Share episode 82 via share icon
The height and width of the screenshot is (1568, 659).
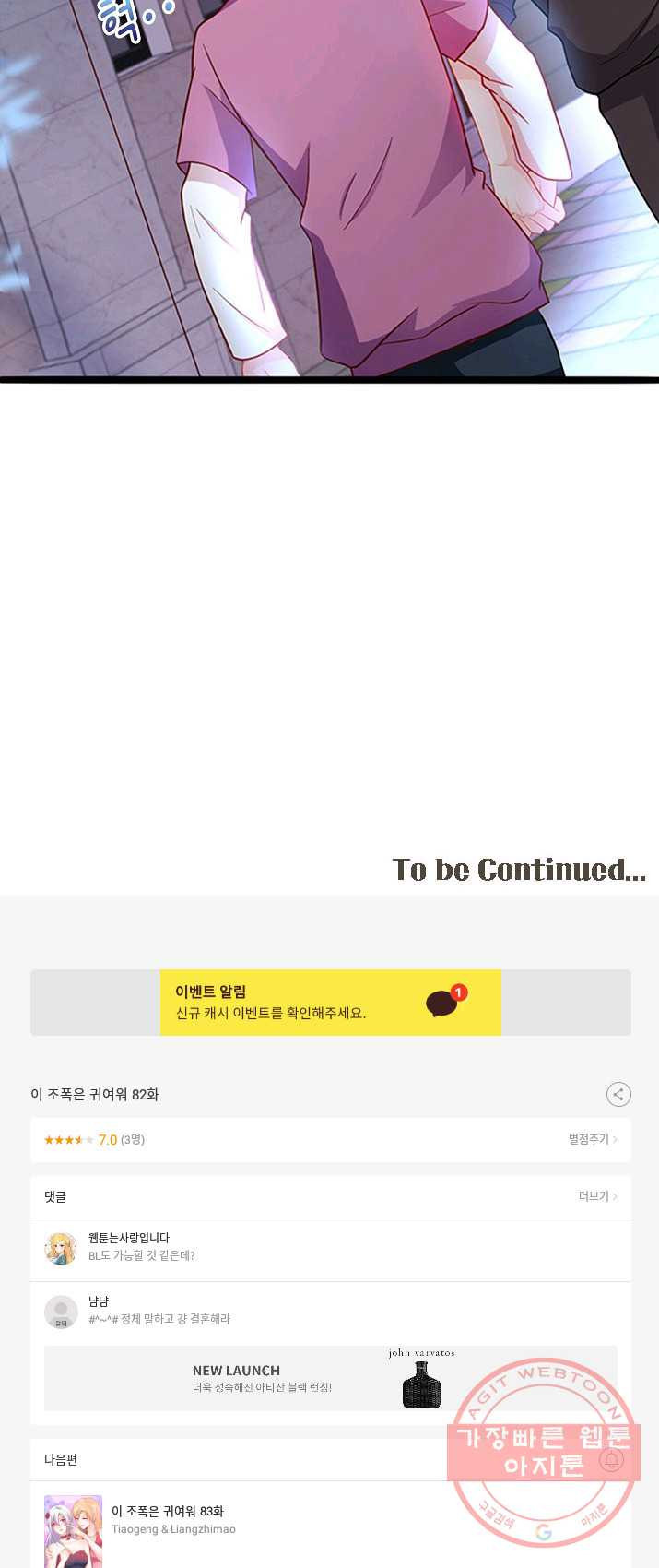click(618, 1094)
